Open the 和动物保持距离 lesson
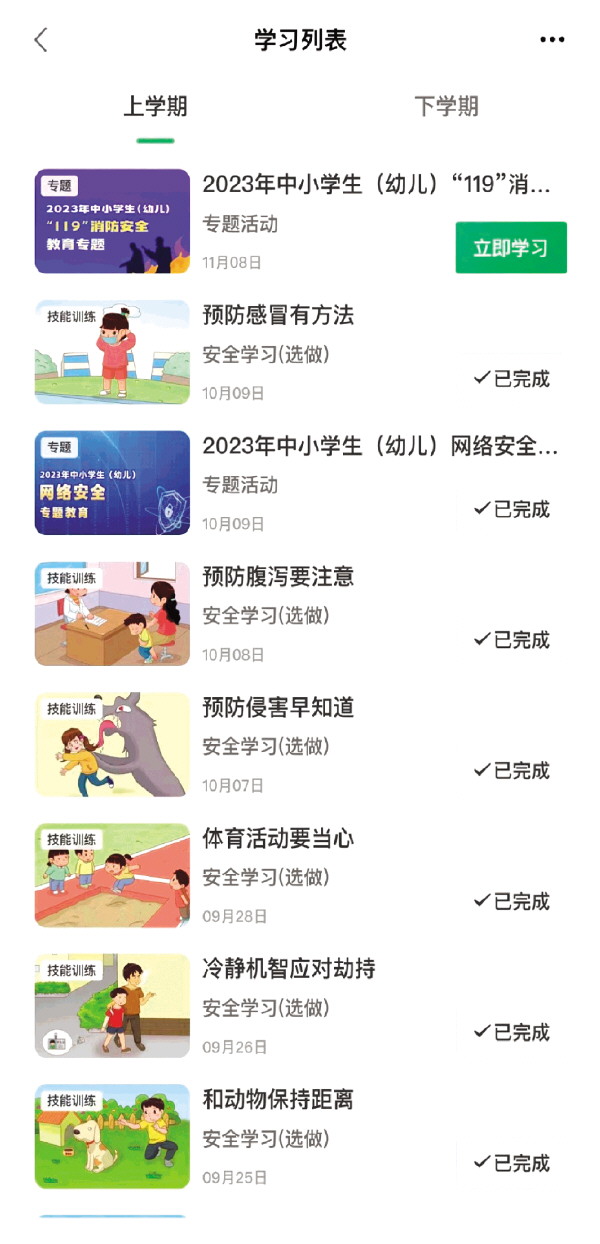Viewport: 600px width, 1244px height. [278, 1100]
